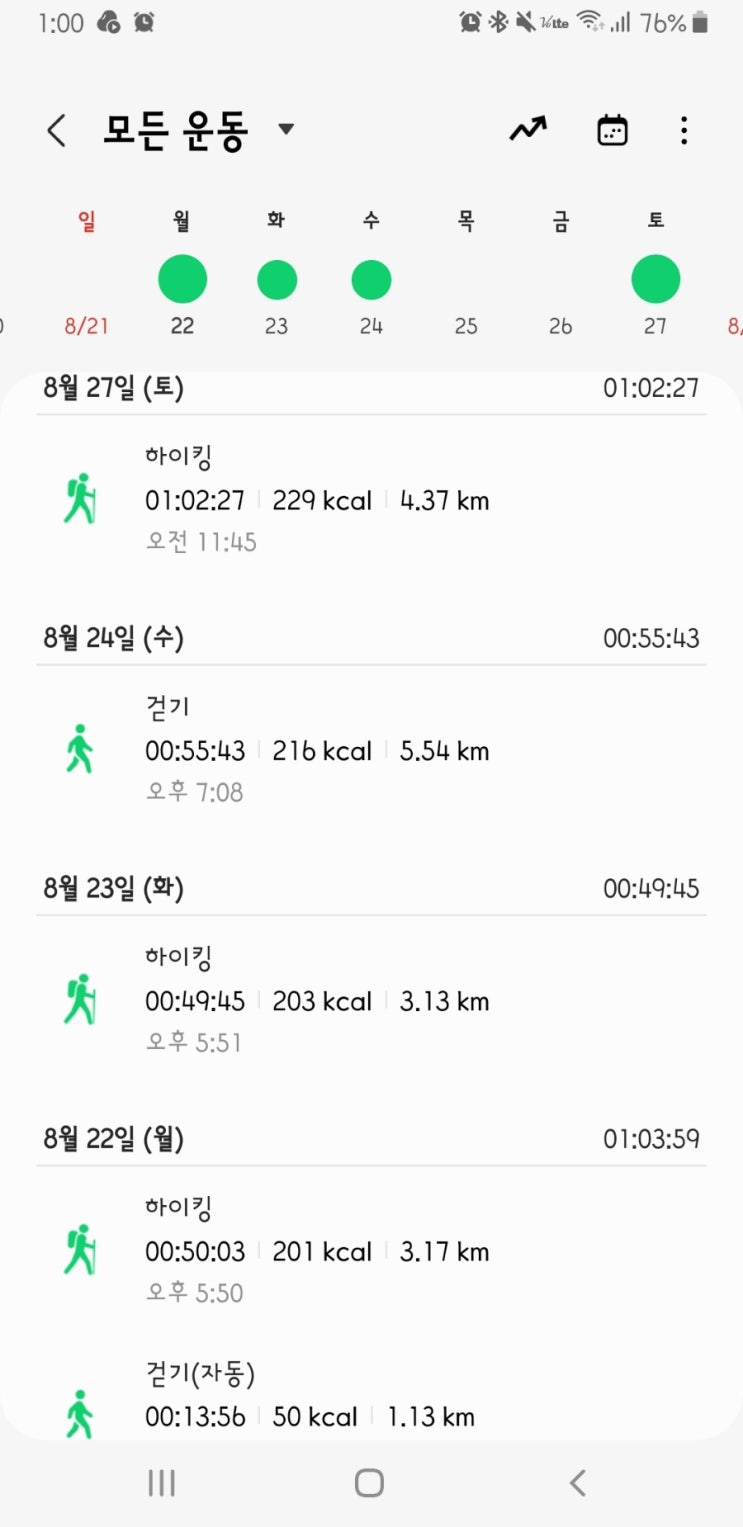Open the more options menu
This screenshot has height=1527, width=743.
(x=684, y=131)
